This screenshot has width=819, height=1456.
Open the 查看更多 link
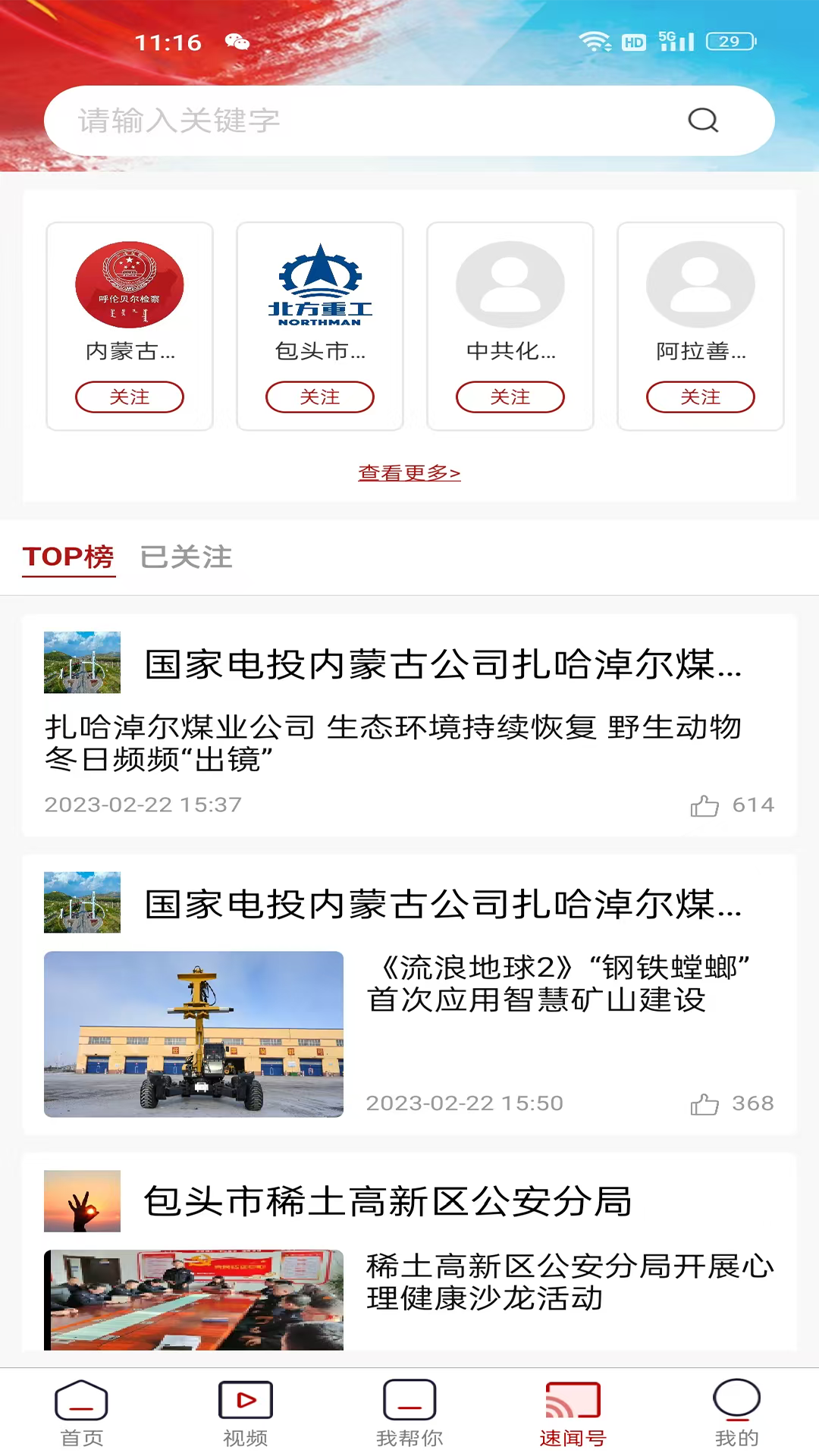pyautogui.click(x=409, y=472)
